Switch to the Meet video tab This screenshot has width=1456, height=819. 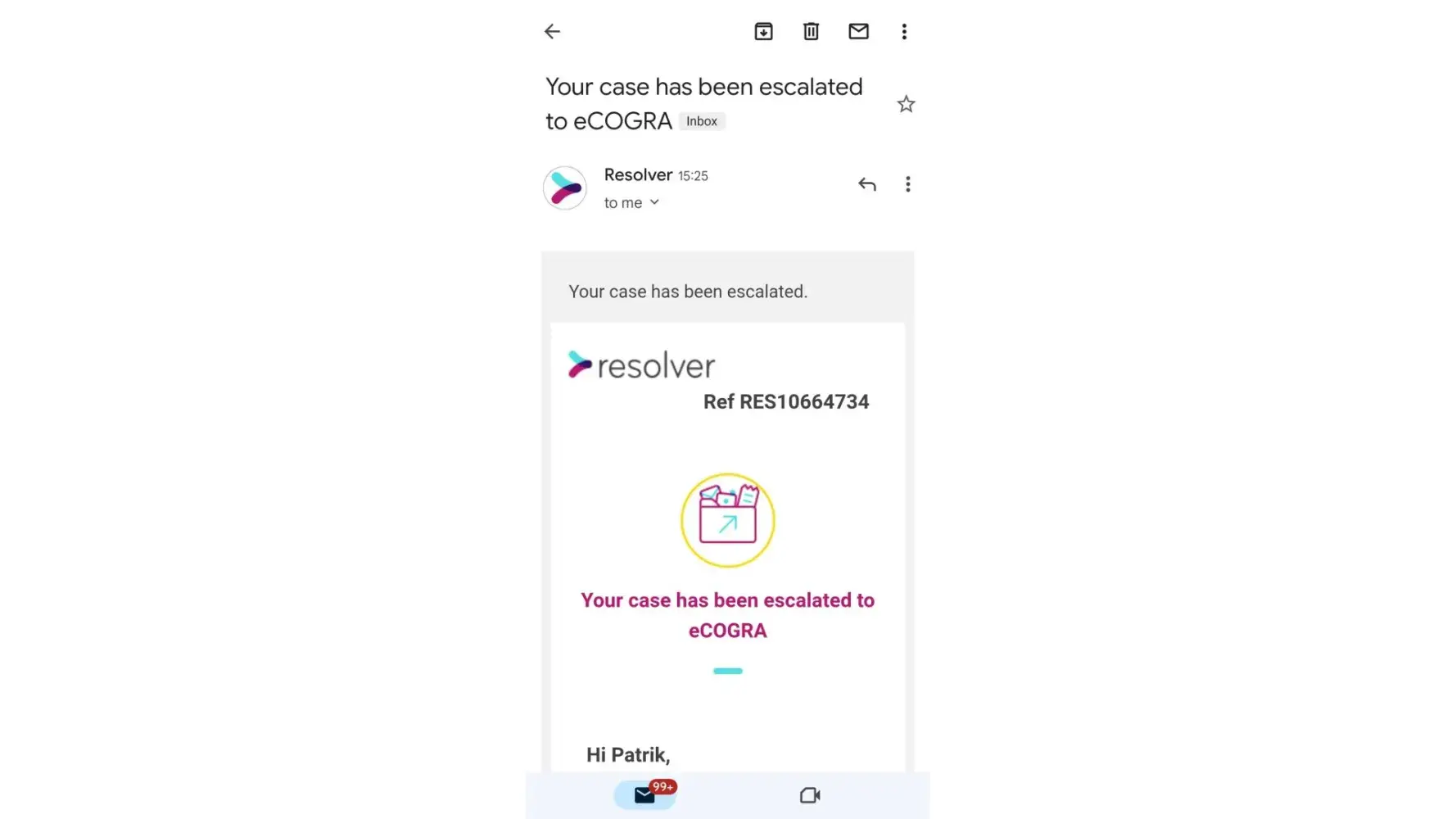click(809, 794)
